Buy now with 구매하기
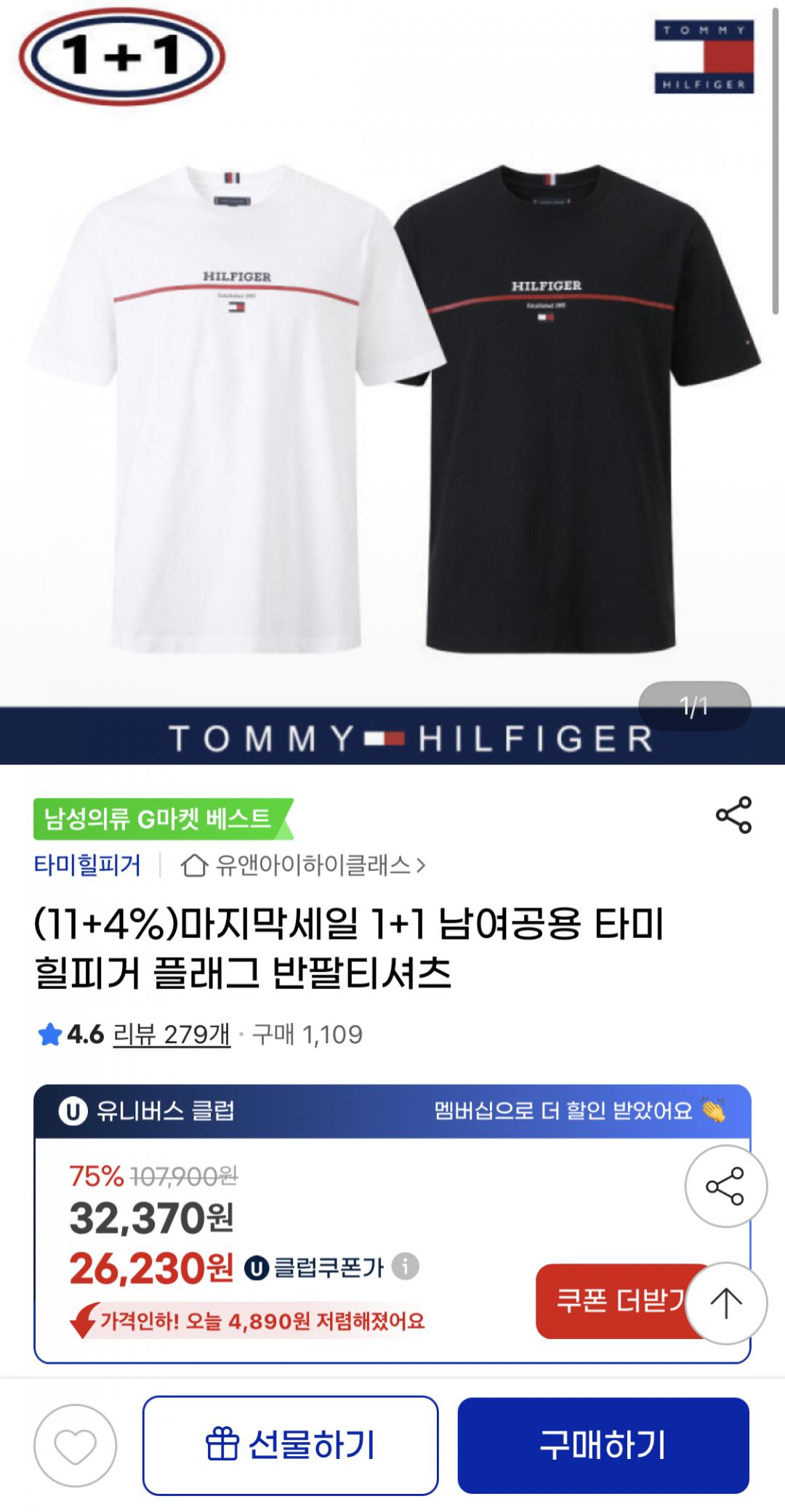785x1512 pixels. pos(603,1446)
